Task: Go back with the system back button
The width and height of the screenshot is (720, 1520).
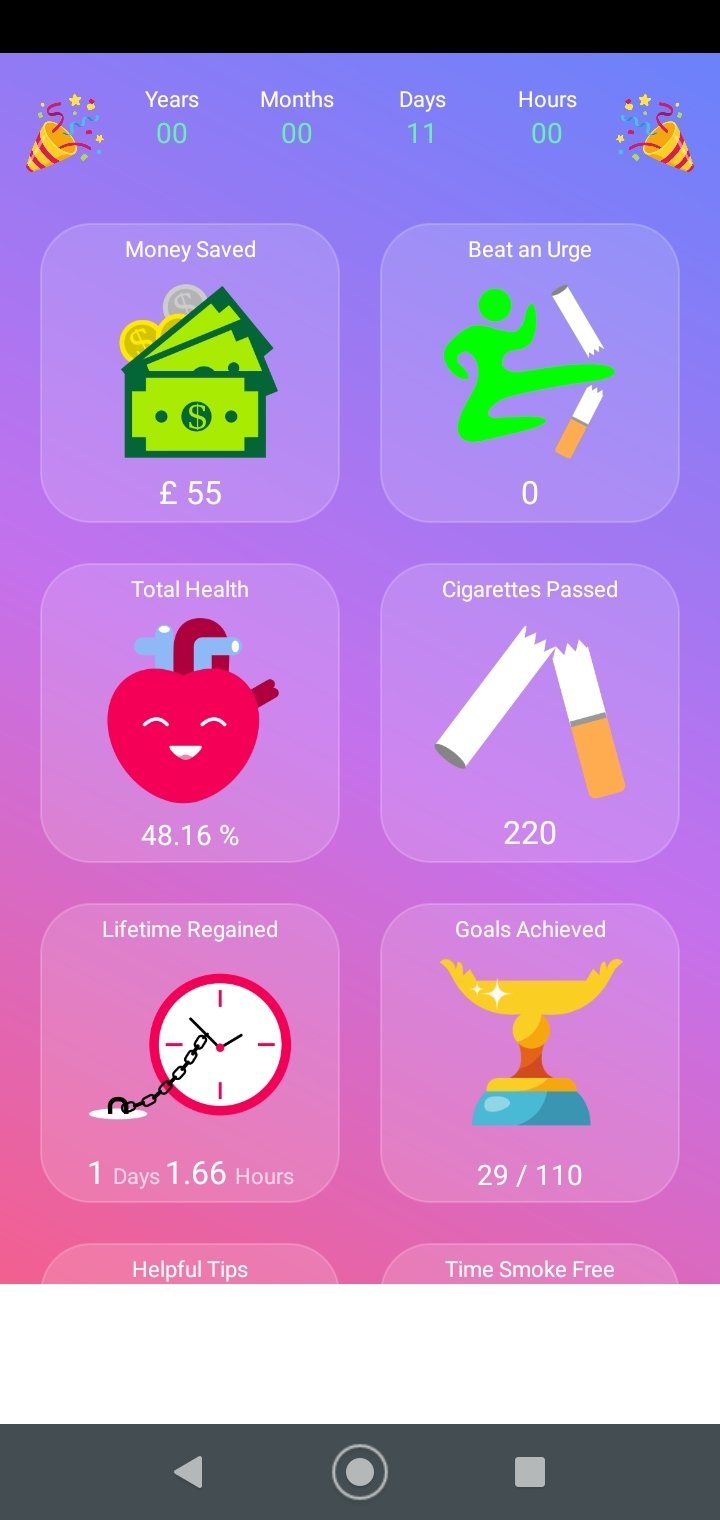Action: [189, 1472]
